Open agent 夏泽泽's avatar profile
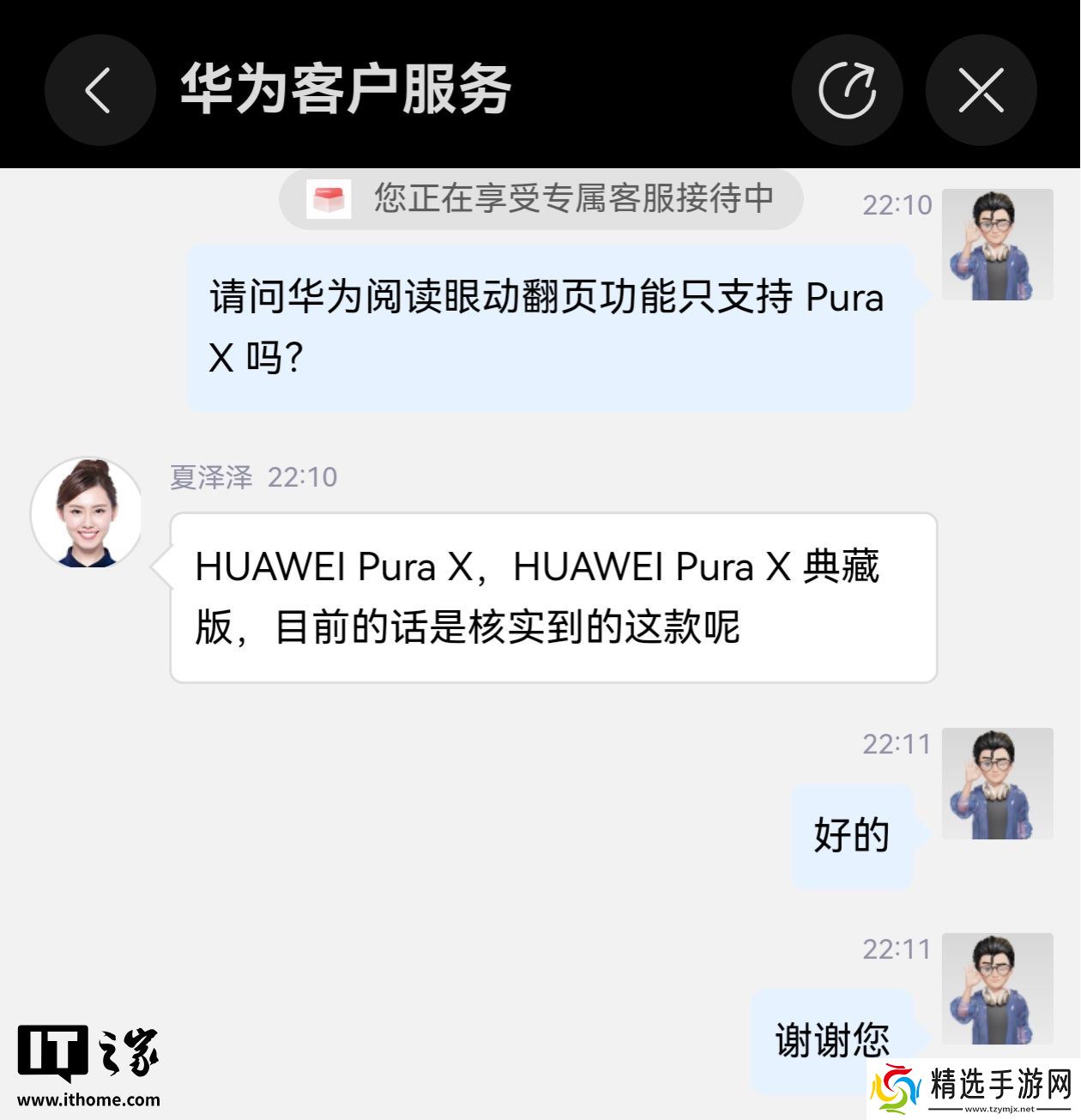 (x=87, y=513)
